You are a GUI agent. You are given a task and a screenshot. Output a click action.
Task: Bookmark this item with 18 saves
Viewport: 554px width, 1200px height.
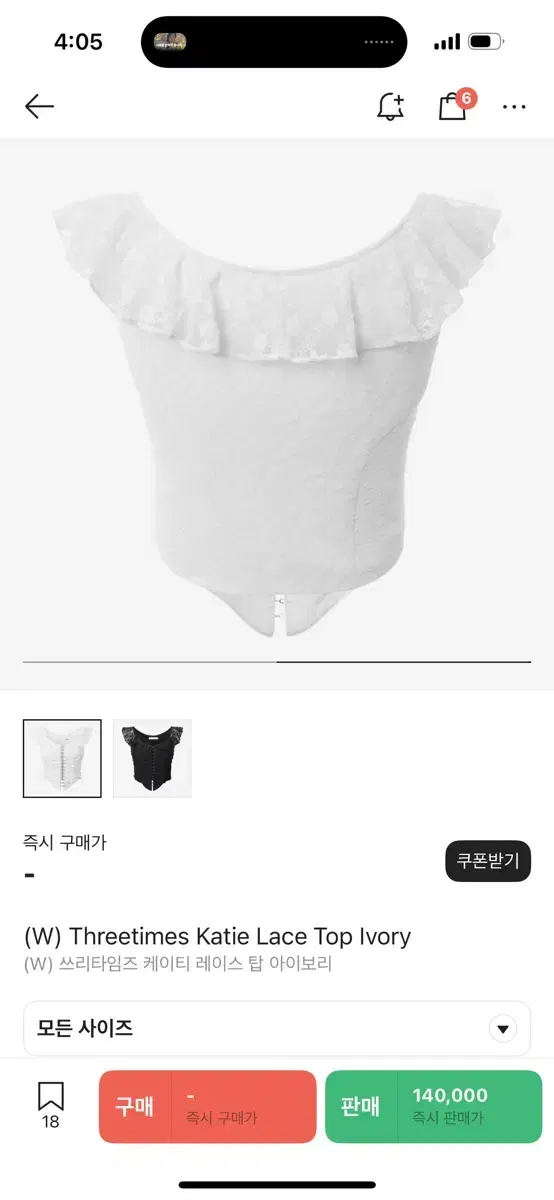pos(51,1105)
